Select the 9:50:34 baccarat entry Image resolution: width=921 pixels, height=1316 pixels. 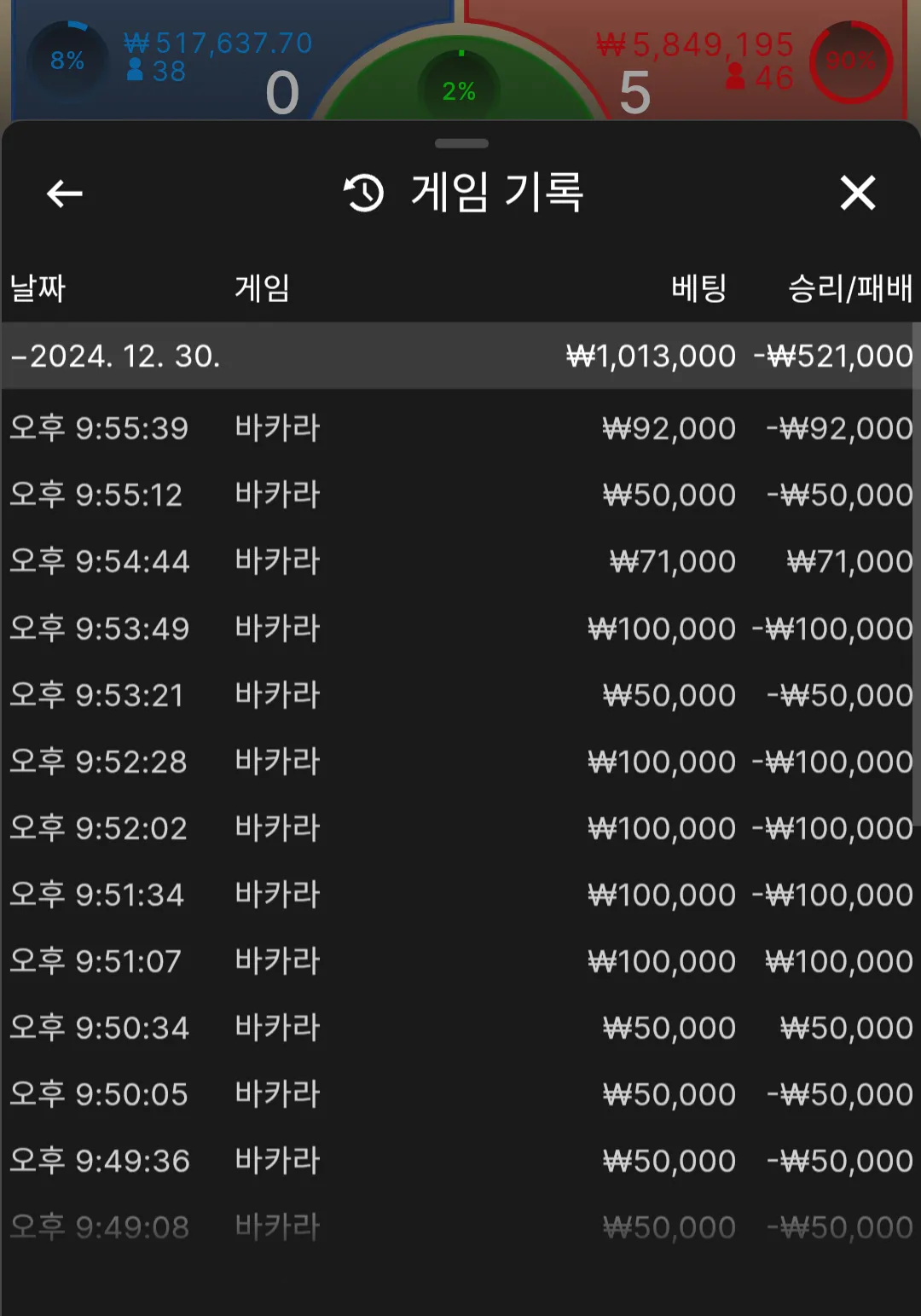pos(460,1028)
